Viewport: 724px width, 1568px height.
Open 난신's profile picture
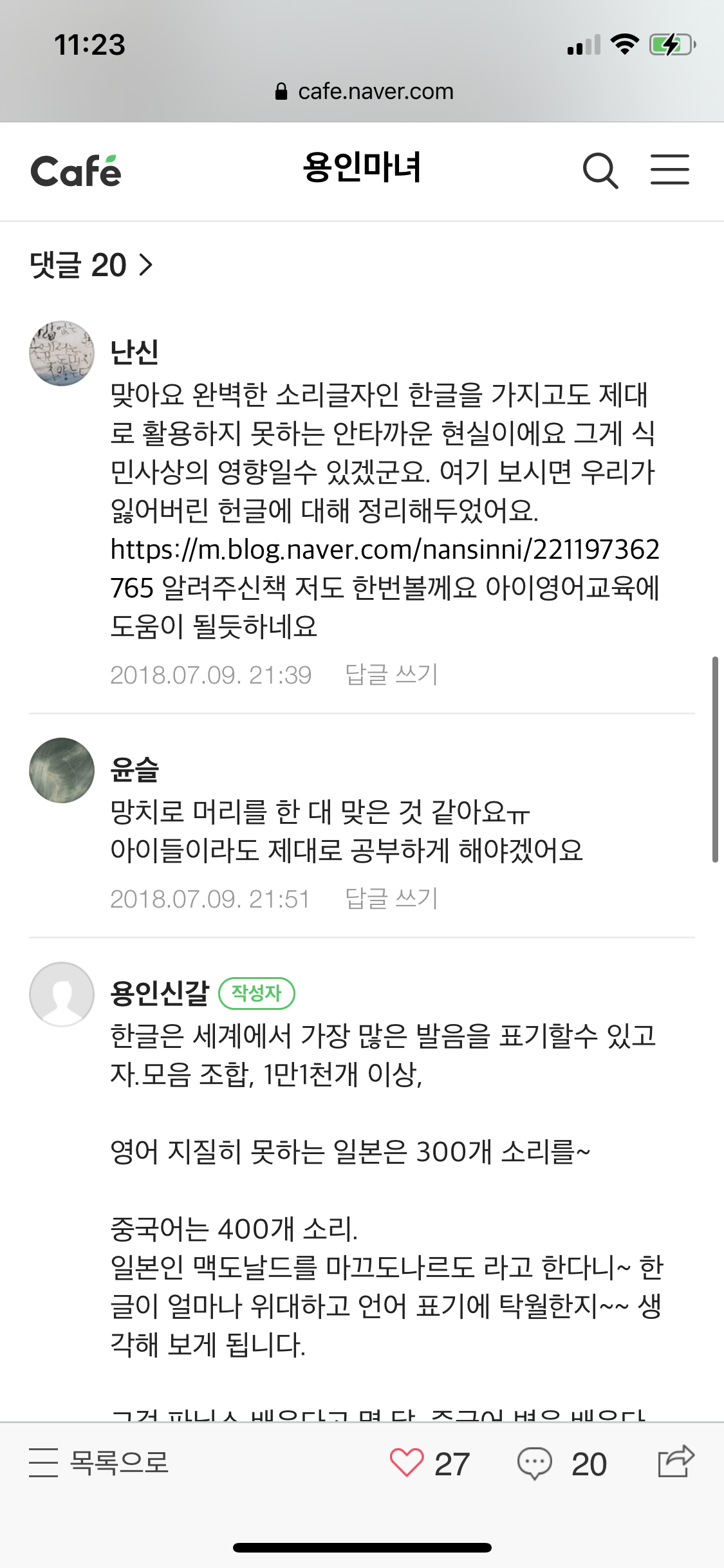(62, 353)
